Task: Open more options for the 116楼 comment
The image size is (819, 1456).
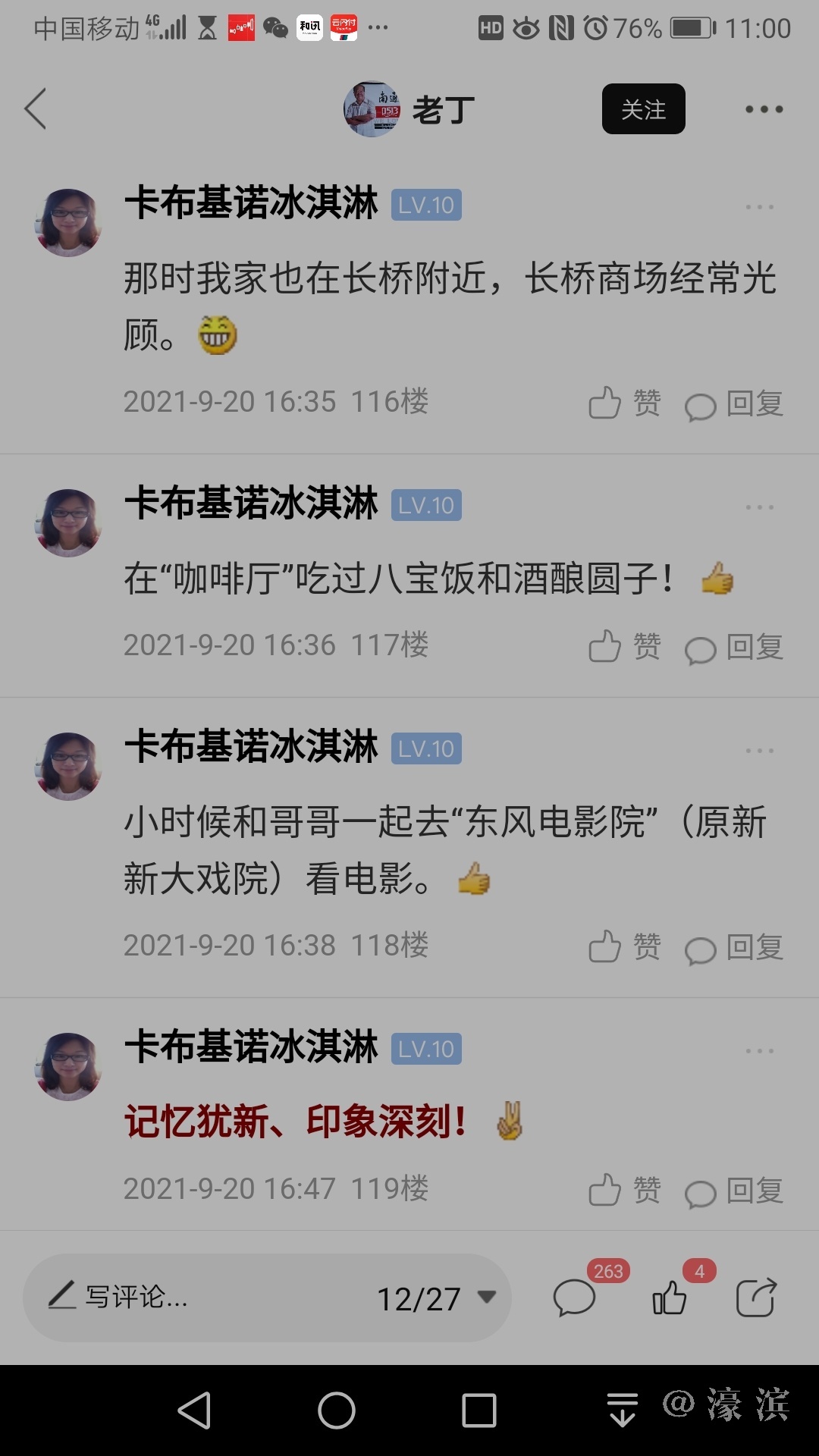Action: pyautogui.click(x=759, y=206)
